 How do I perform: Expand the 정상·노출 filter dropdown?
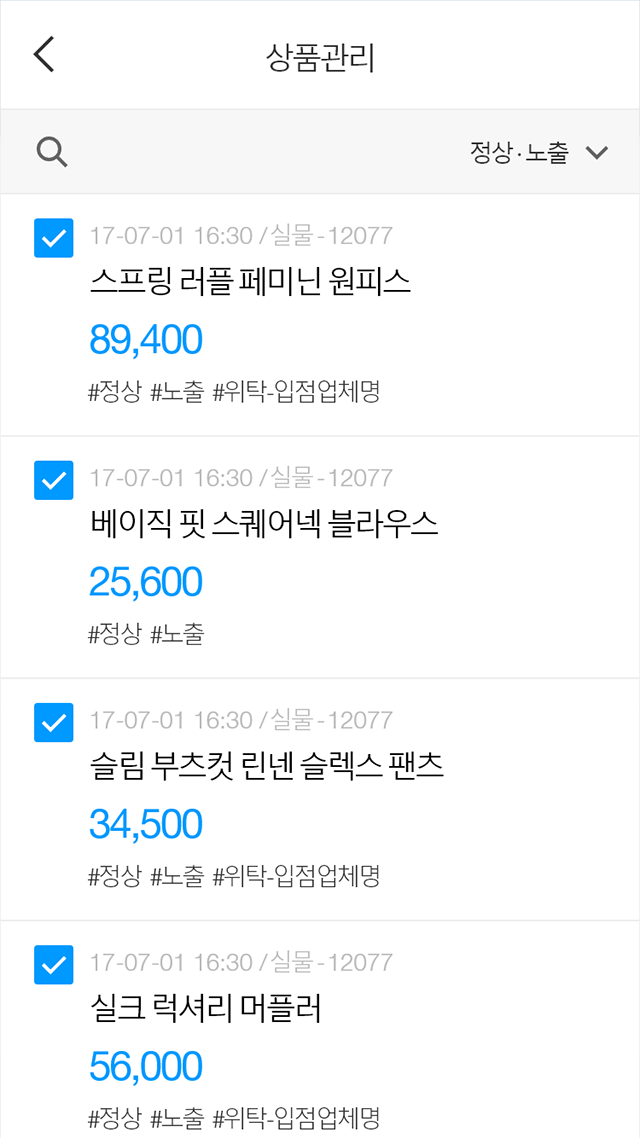(539, 152)
